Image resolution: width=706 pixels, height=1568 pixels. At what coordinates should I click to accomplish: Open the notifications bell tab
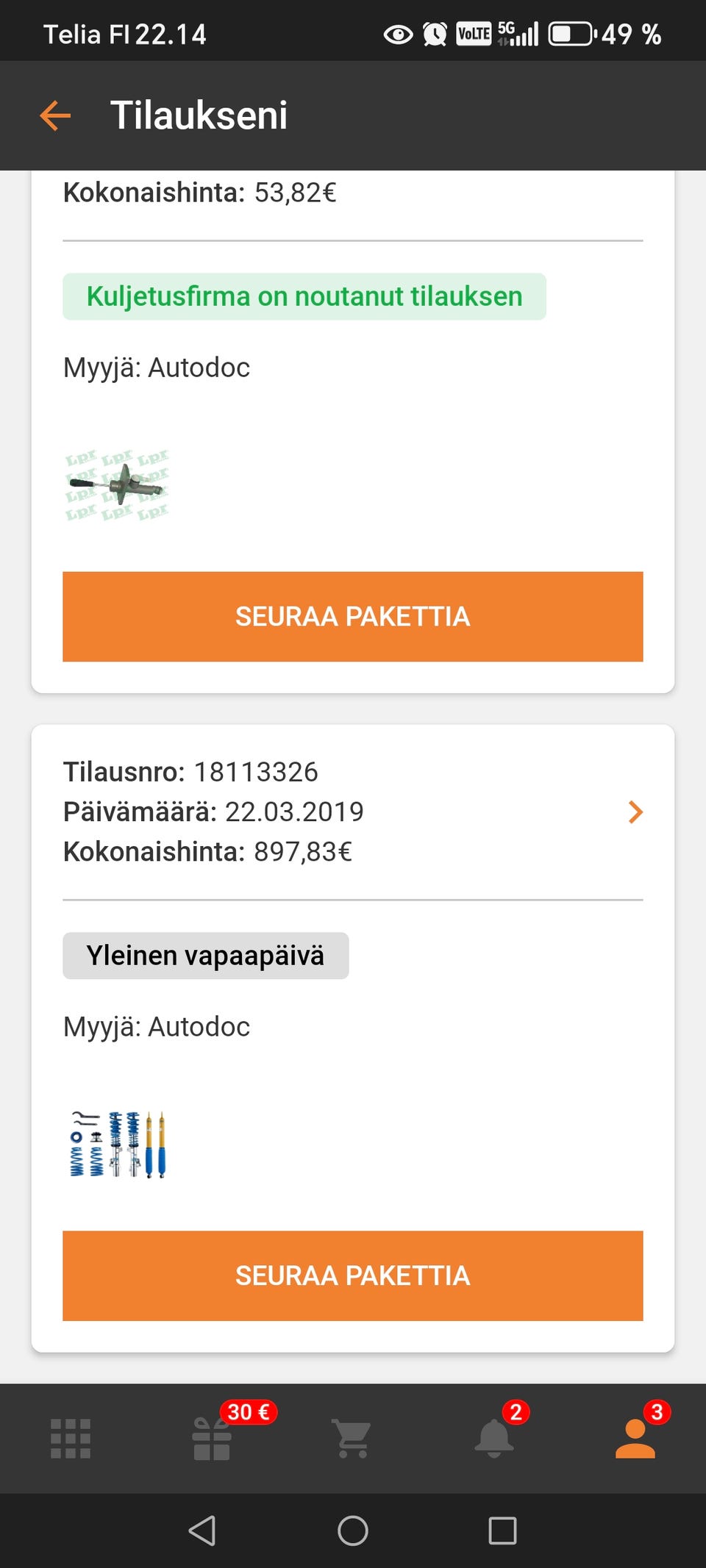(494, 1438)
